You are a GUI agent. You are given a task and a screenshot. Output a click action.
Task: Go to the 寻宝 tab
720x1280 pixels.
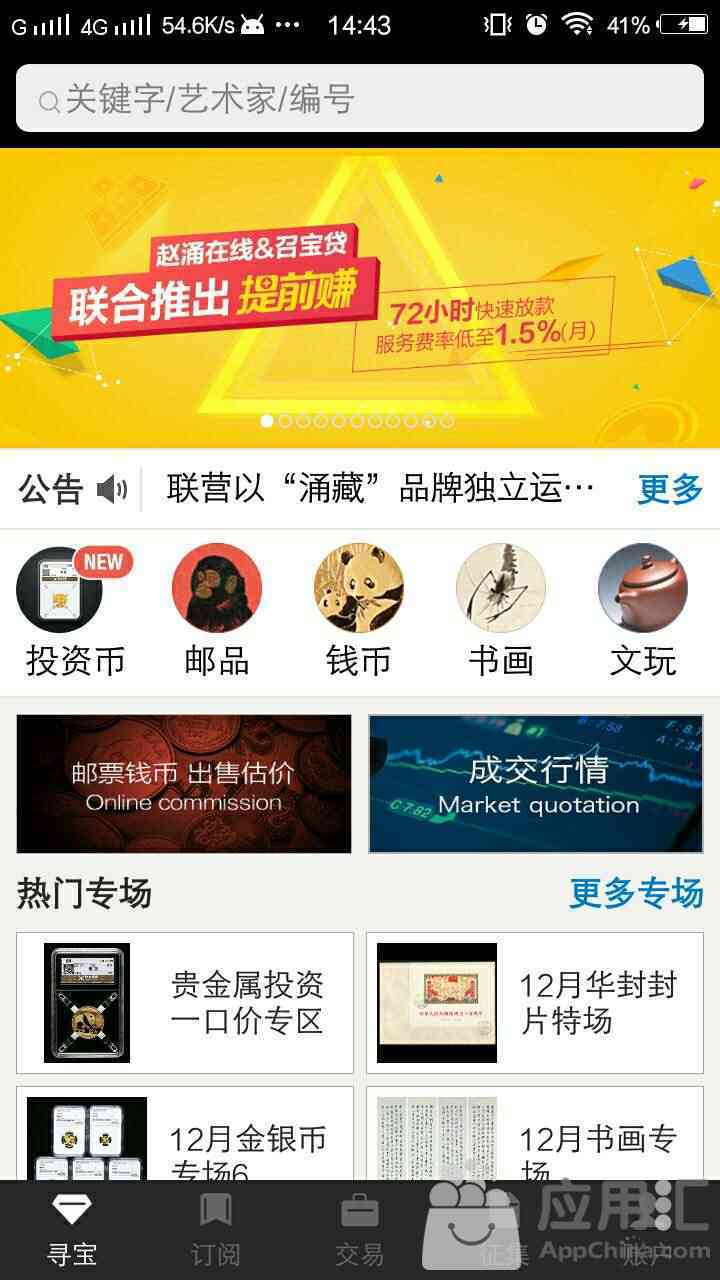[x=72, y=1230]
